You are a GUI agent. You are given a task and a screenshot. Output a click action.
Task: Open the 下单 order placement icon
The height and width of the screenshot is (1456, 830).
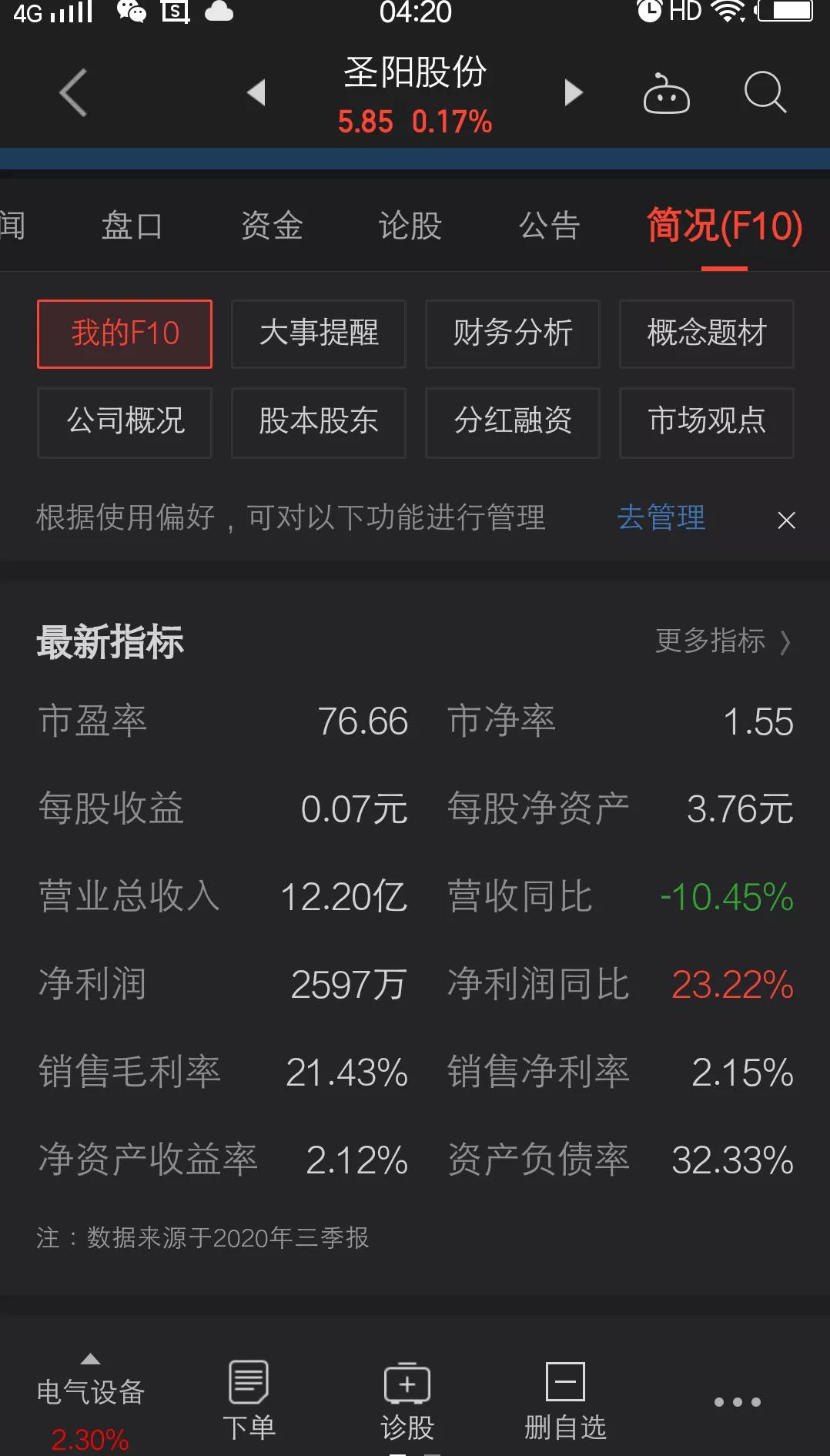248,1394
